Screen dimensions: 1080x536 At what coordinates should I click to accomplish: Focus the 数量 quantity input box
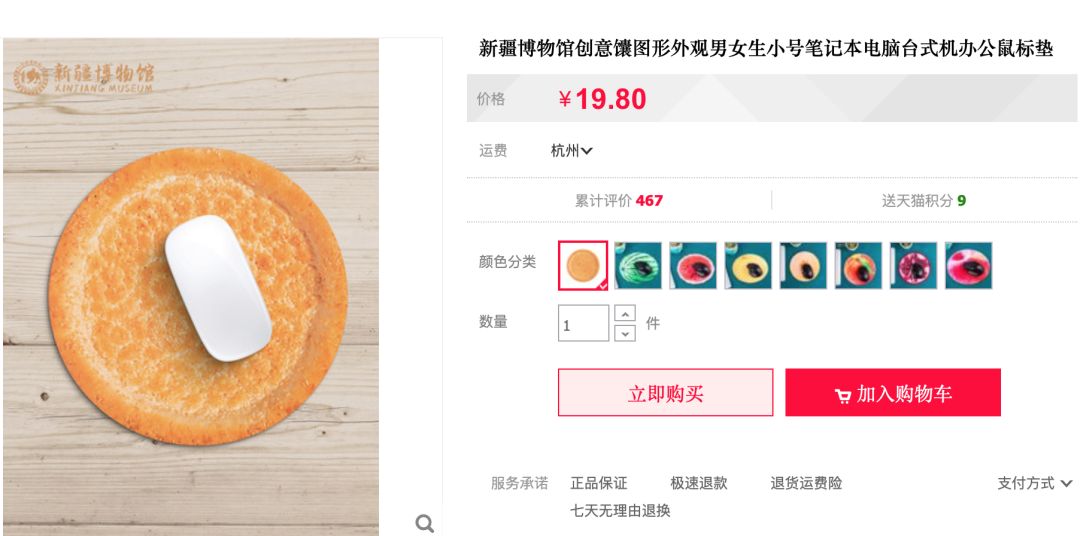tap(583, 324)
